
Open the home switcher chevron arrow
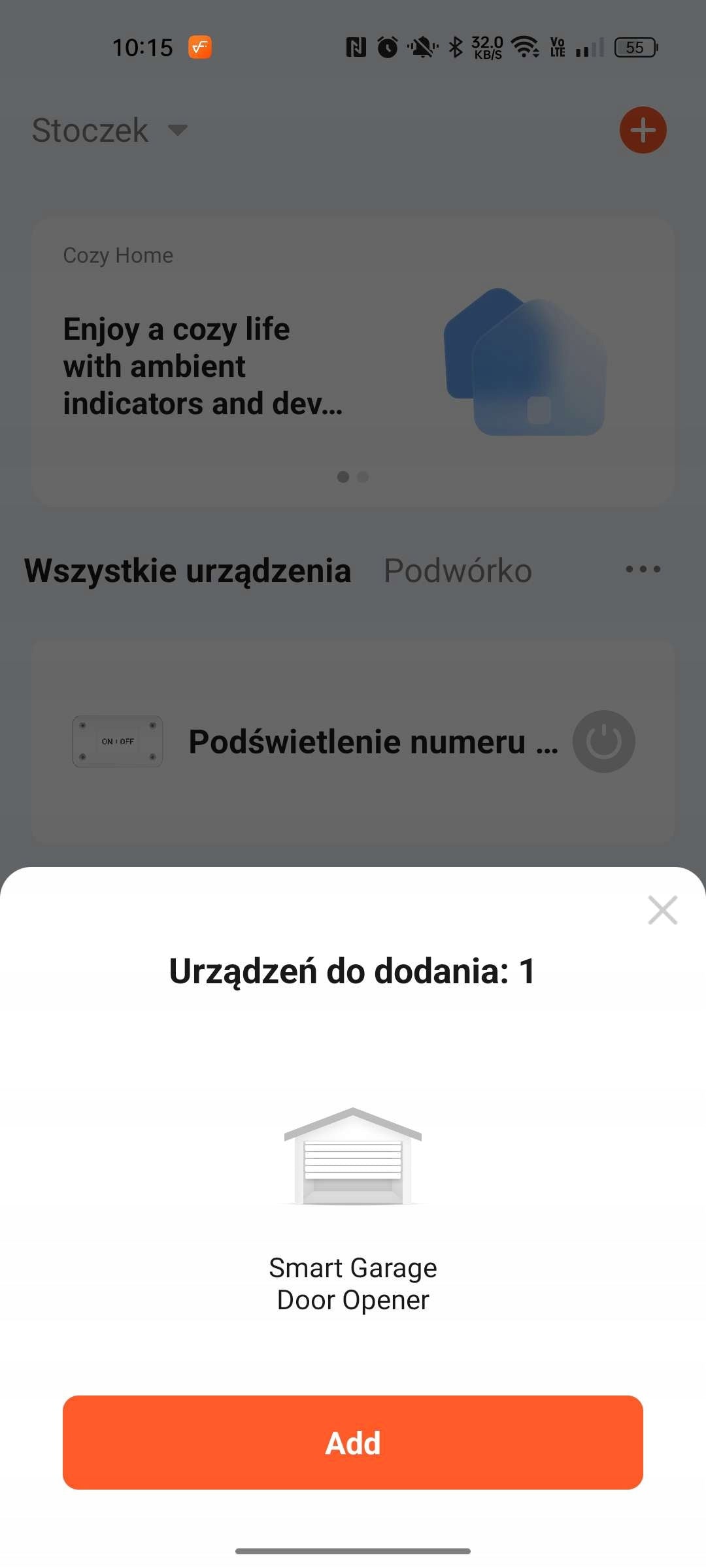pos(178,131)
